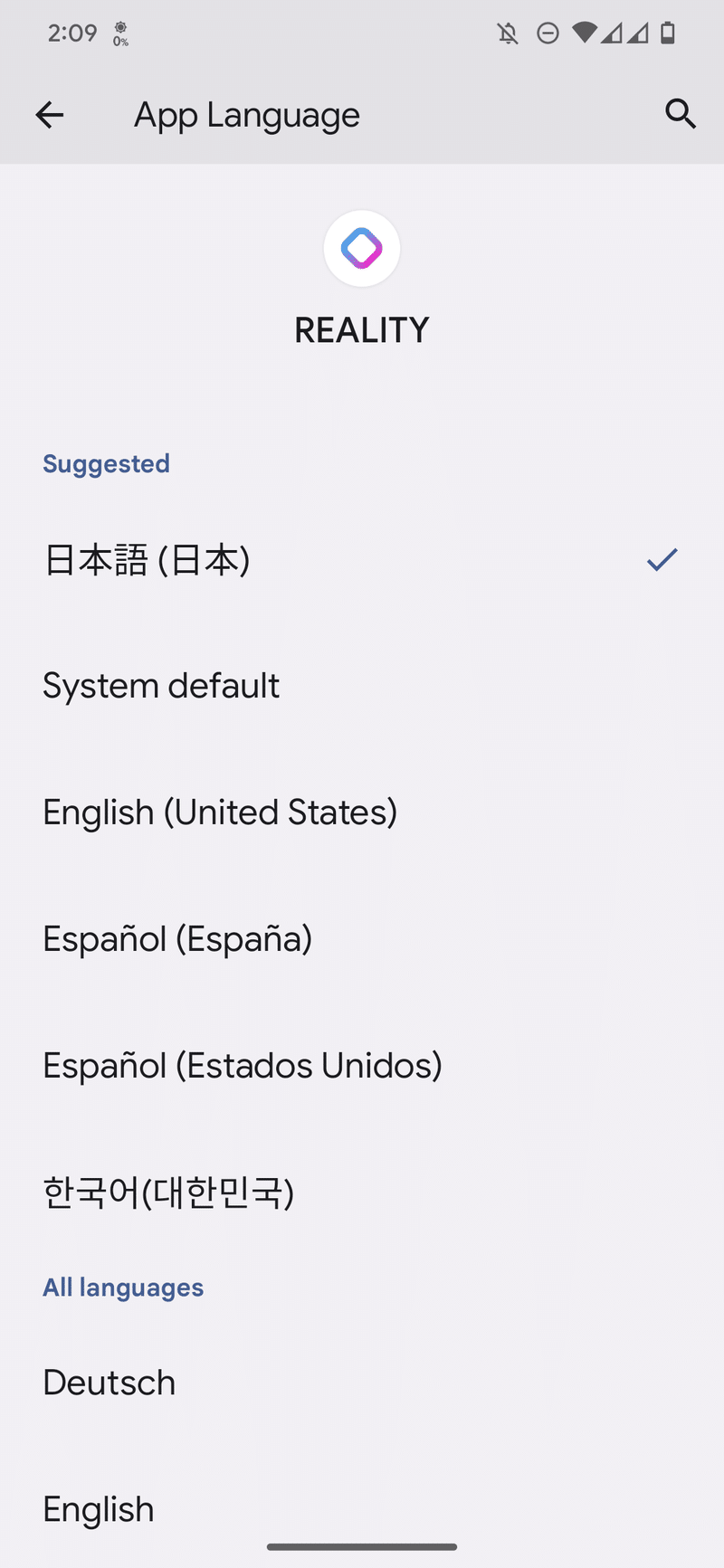Viewport: 724px width, 1568px height.
Task: Pick Español (España)
Action: click(x=362, y=939)
